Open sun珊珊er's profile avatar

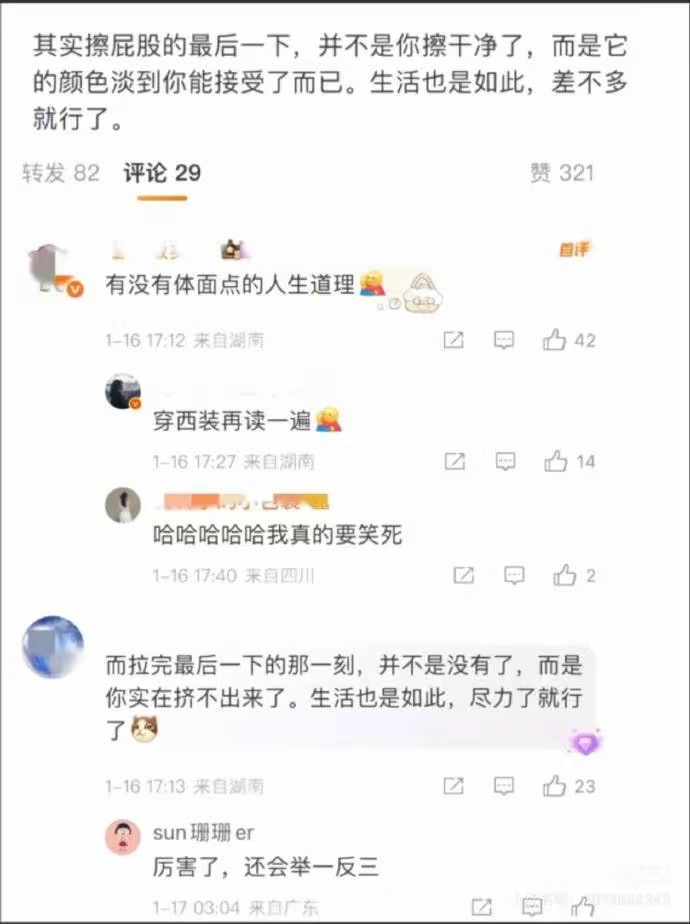point(123,836)
